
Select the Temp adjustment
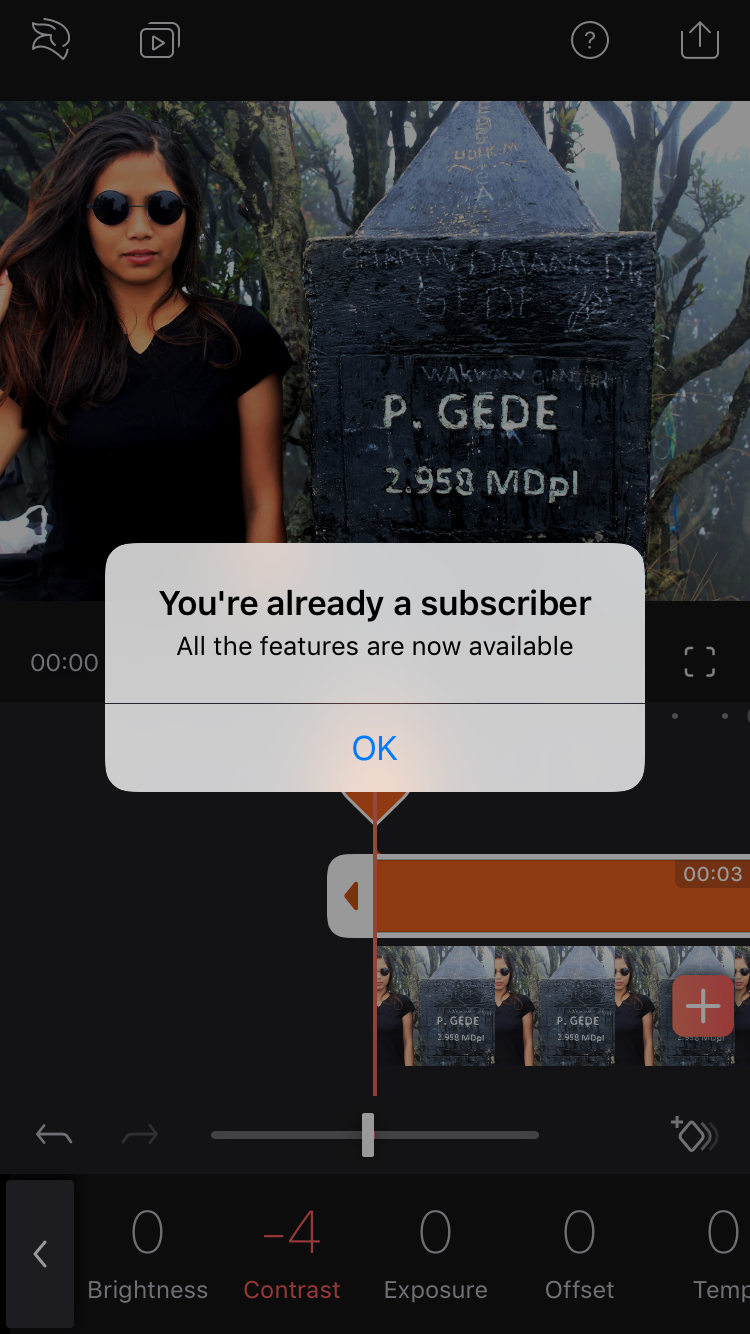coord(721,1254)
